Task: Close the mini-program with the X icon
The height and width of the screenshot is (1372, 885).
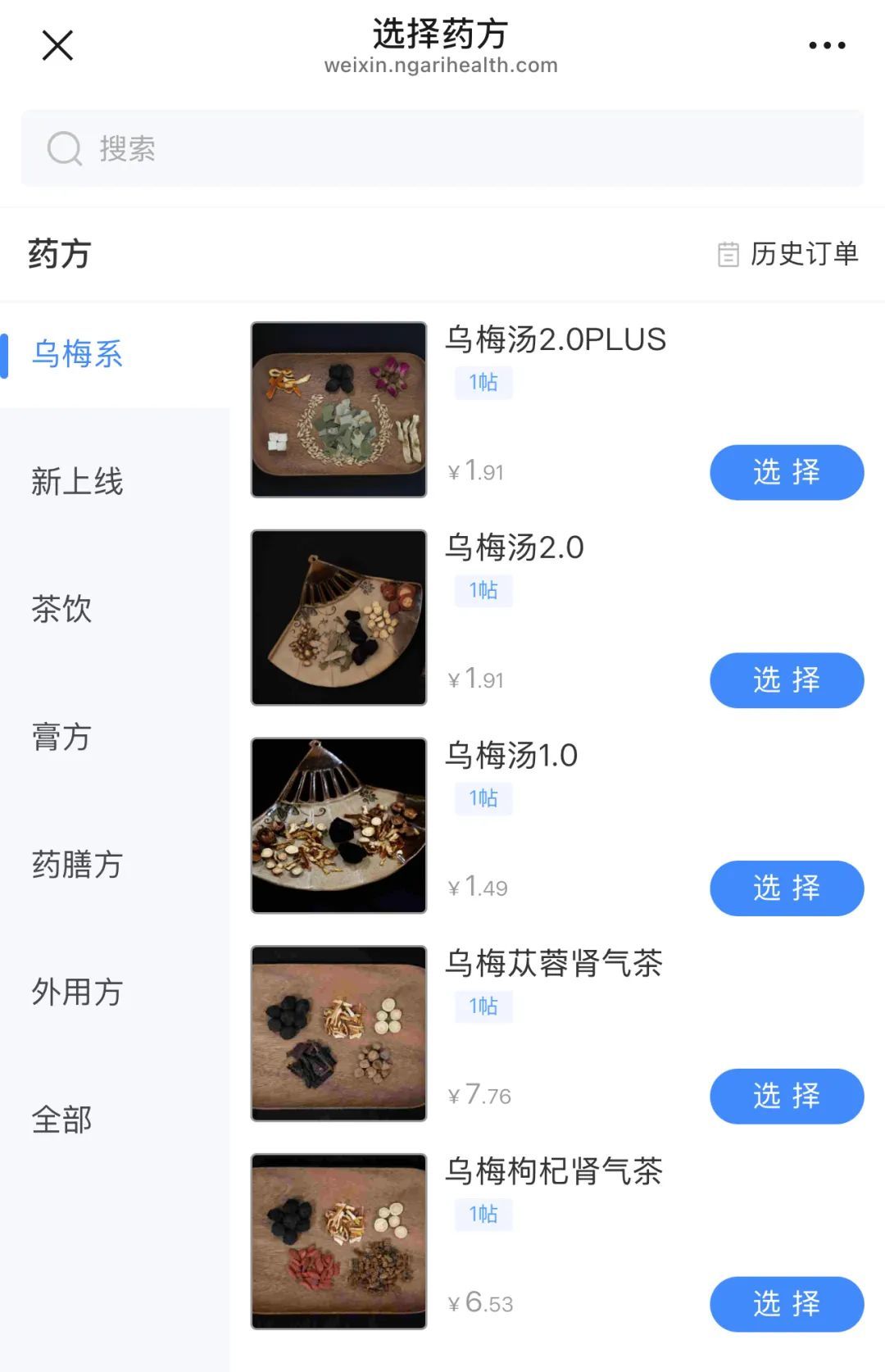Action: [x=57, y=45]
